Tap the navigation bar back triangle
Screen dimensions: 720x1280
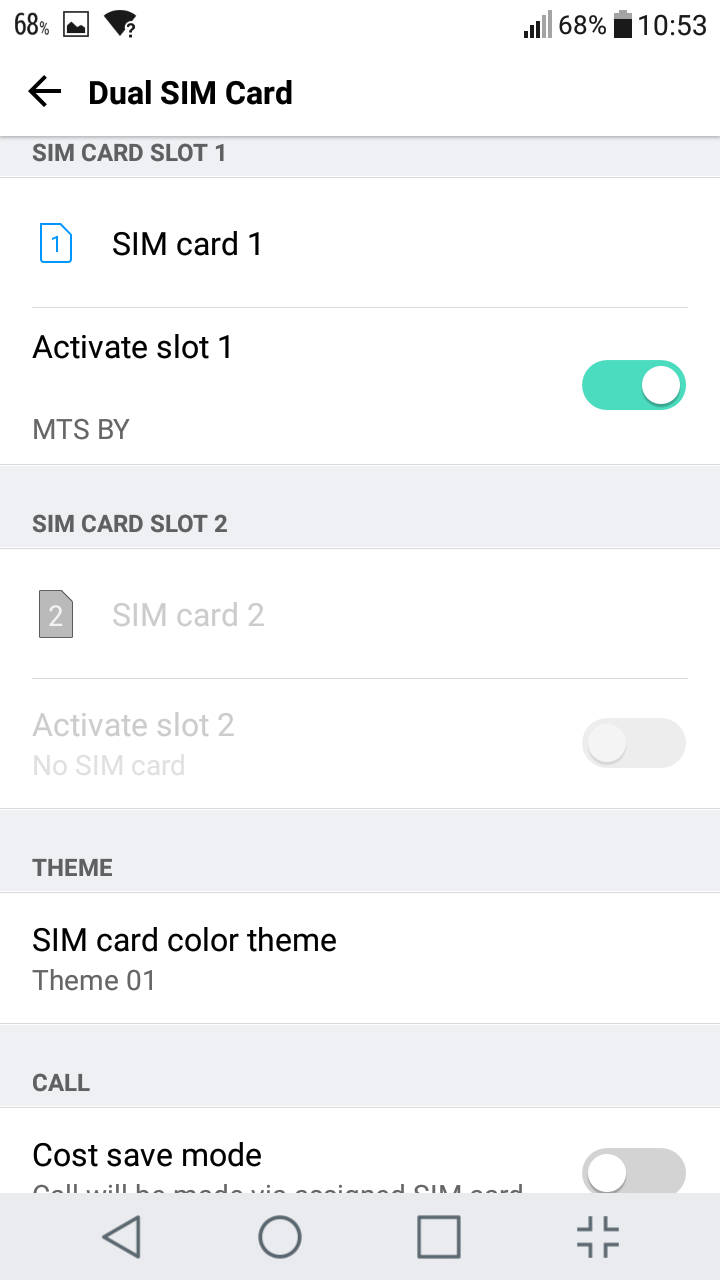(x=121, y=1237)
